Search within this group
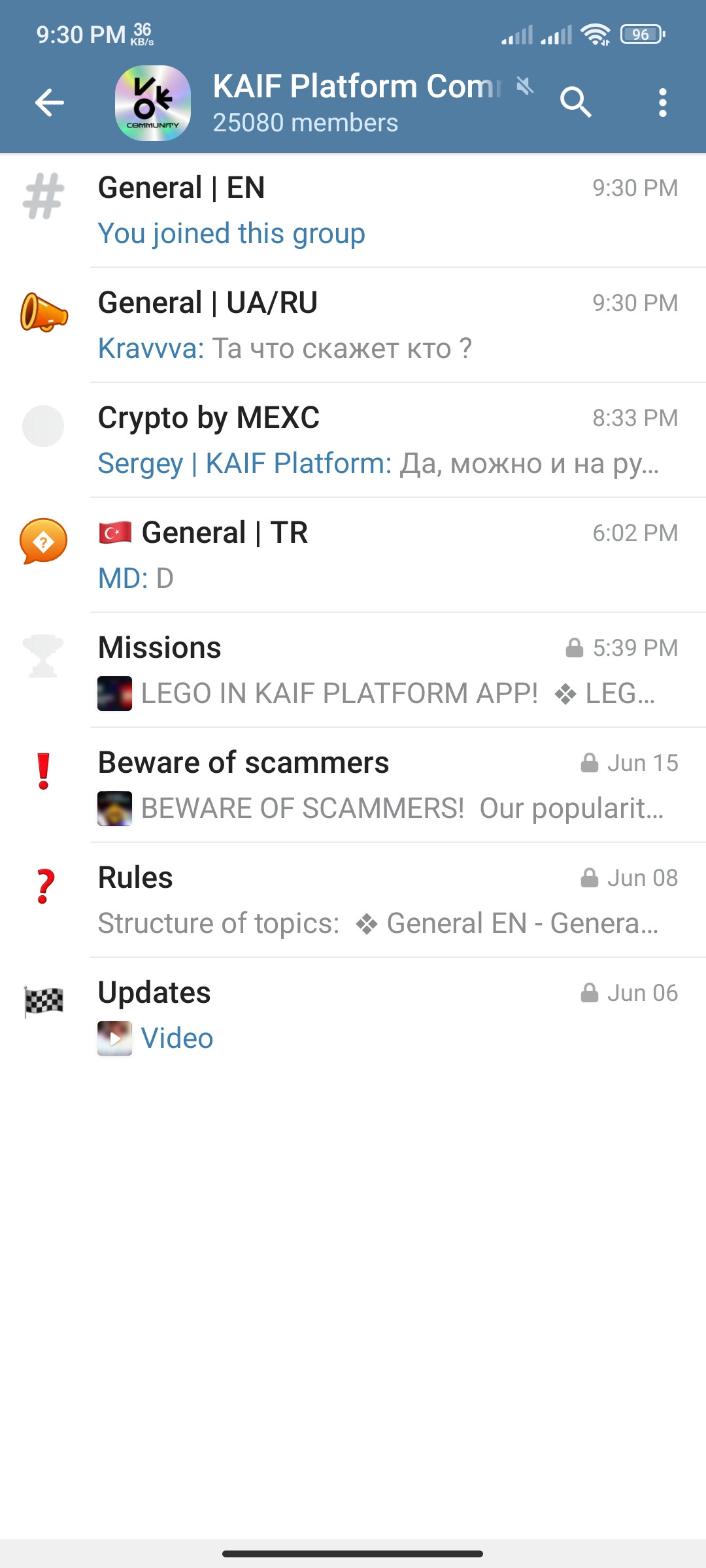 tap(575, 103)
